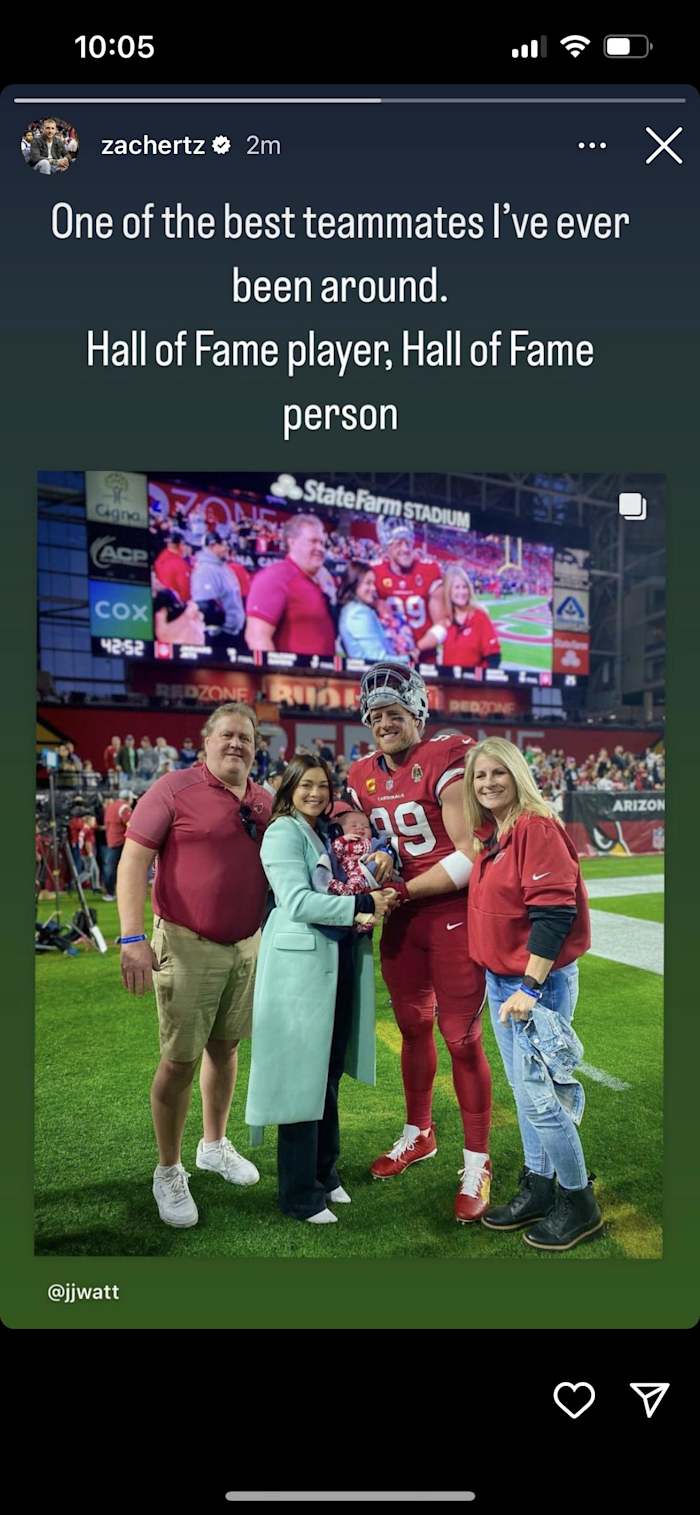Tap the zachertz username

[153, 146]
